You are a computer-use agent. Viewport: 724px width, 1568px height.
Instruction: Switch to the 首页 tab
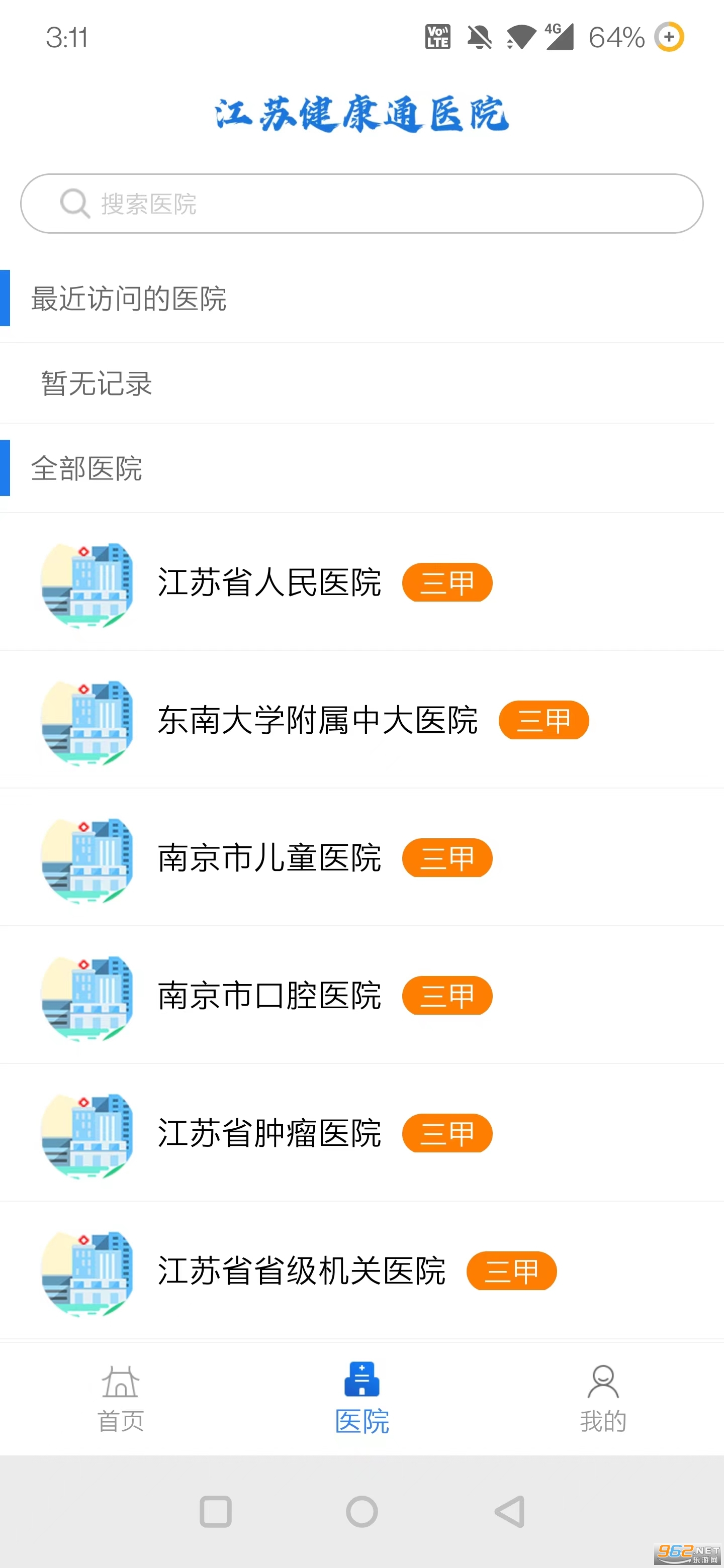click(x=121, y=1398)
